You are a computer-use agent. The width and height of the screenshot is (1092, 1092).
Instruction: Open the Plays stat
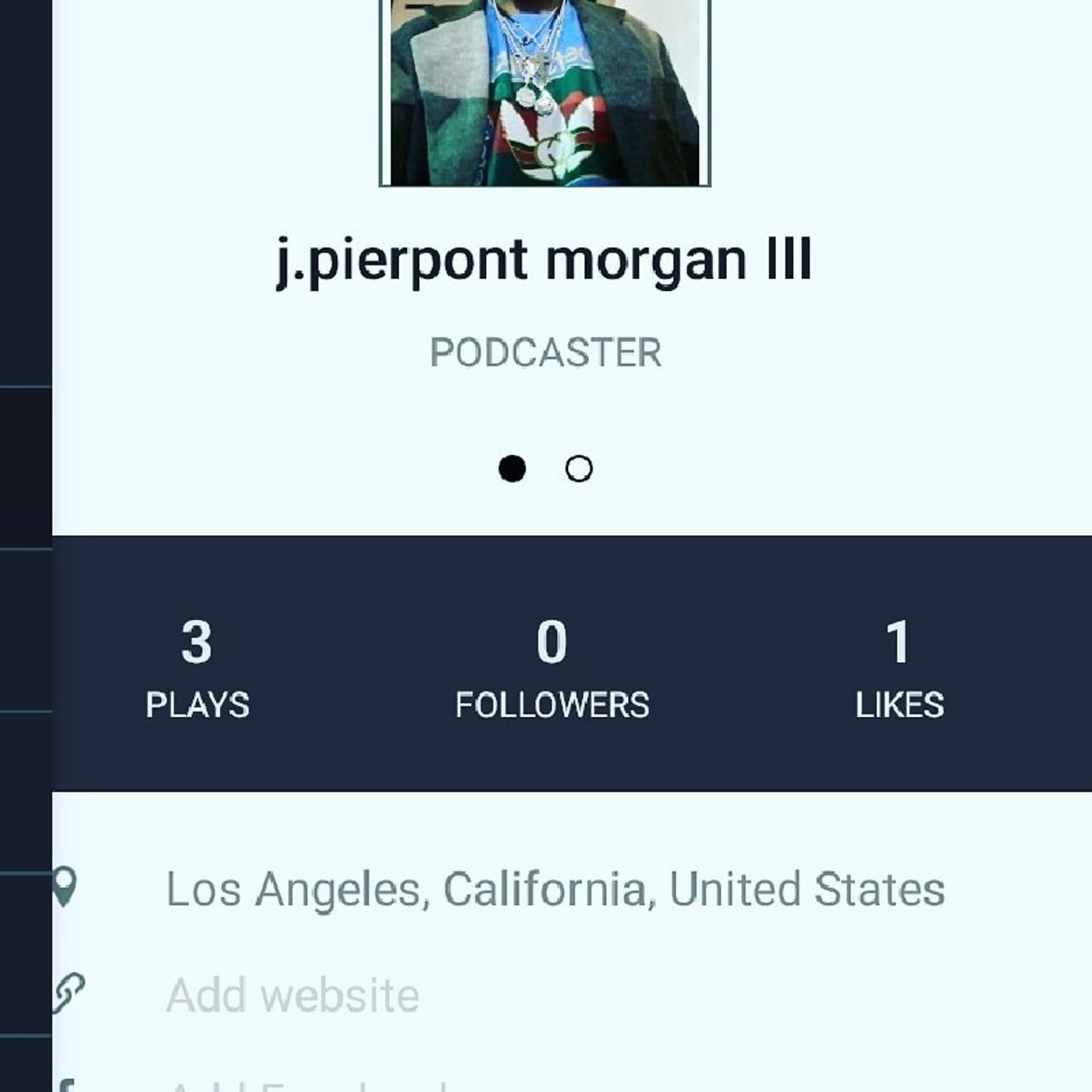coord(197,667)
